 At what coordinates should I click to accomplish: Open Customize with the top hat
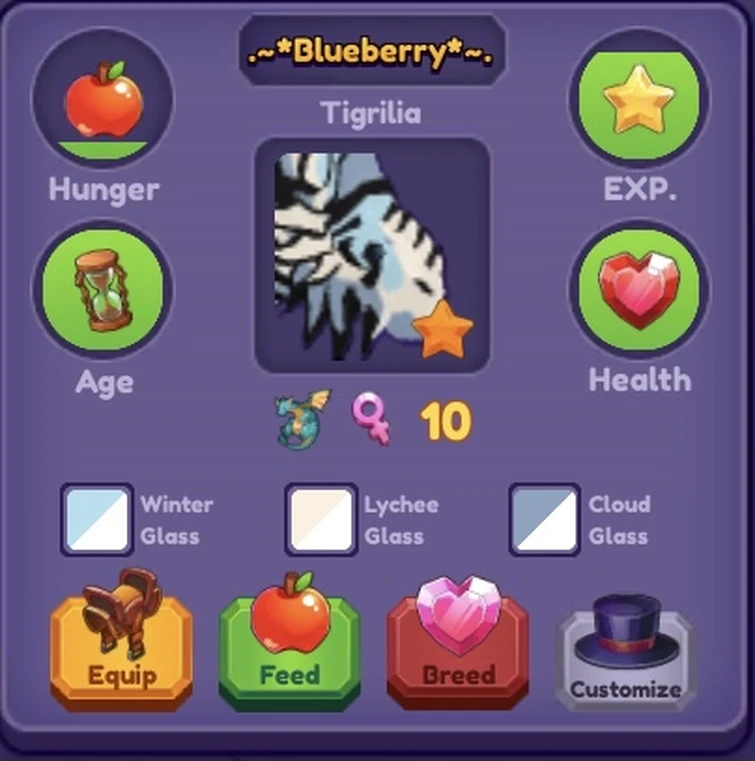coord(626,655)
